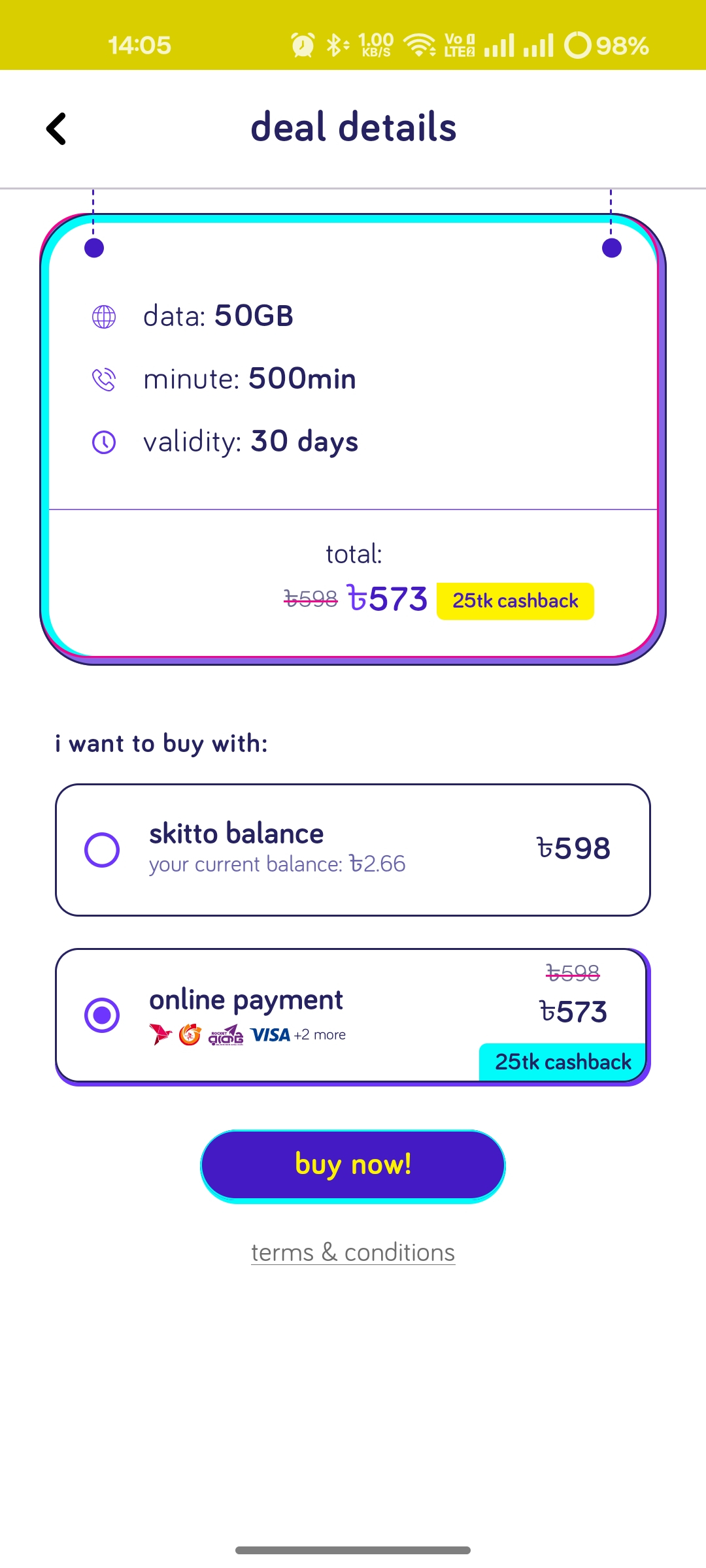Go back from deal details
The height and width of the screenshot is (1568, 706).
(x=56, y=129)
